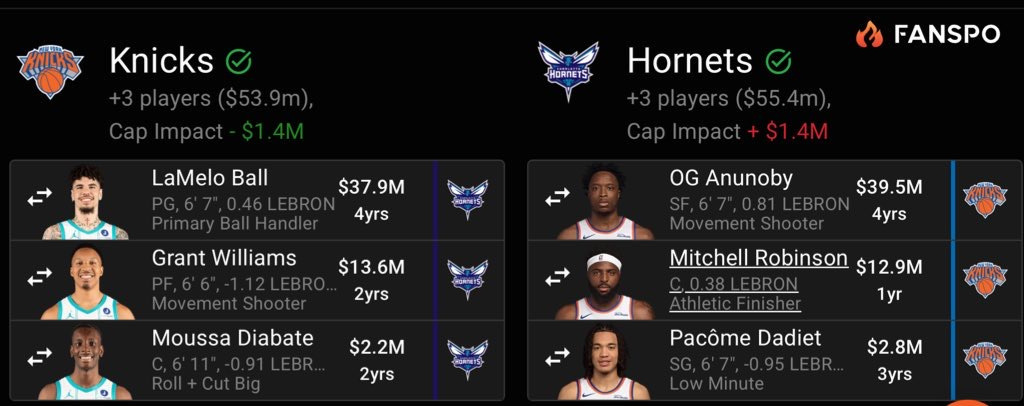Viewport: 1024px width, 406px height.
Task: Tap the Hornets logo in Moussa Diabate's row
Action: tap(468, 360)
